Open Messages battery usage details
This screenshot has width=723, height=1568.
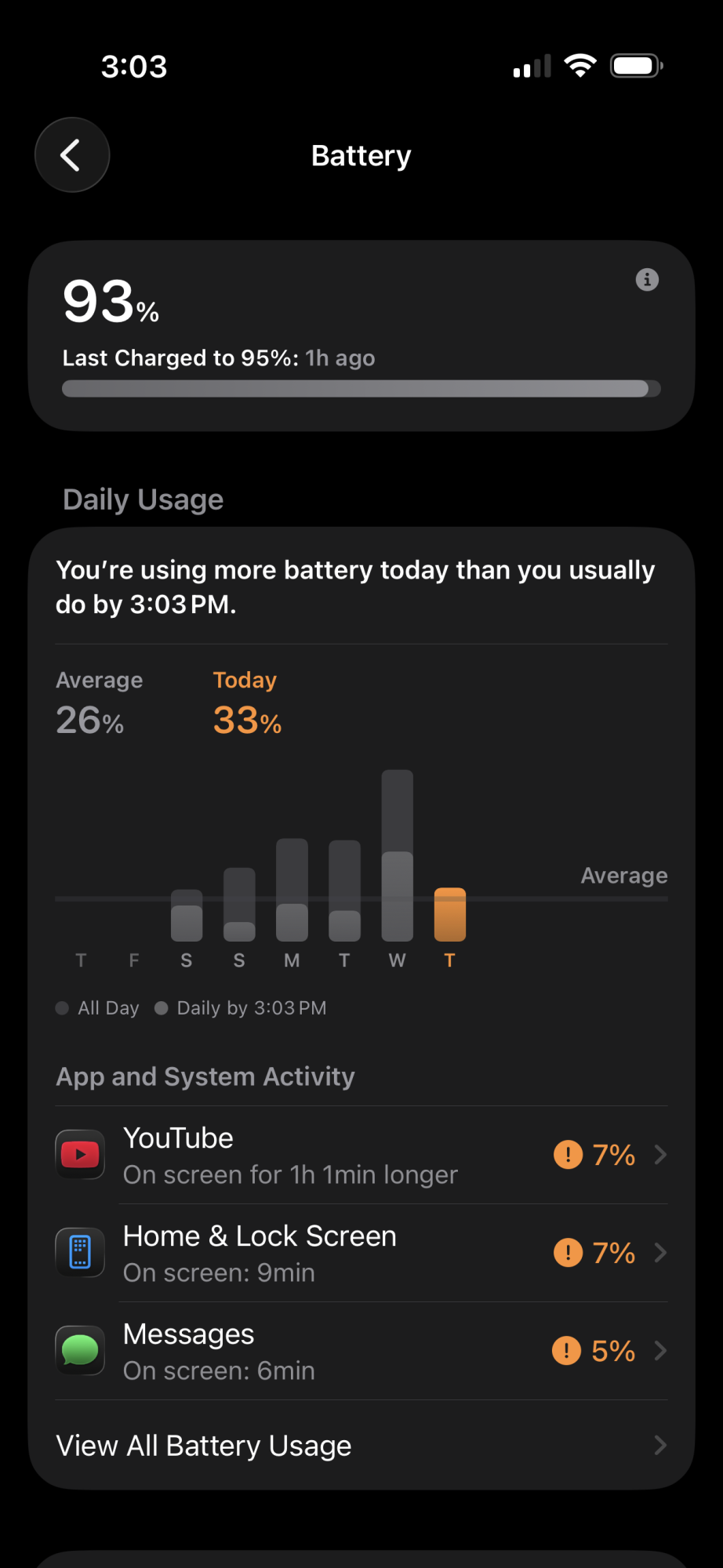[x=361, y=1351]
